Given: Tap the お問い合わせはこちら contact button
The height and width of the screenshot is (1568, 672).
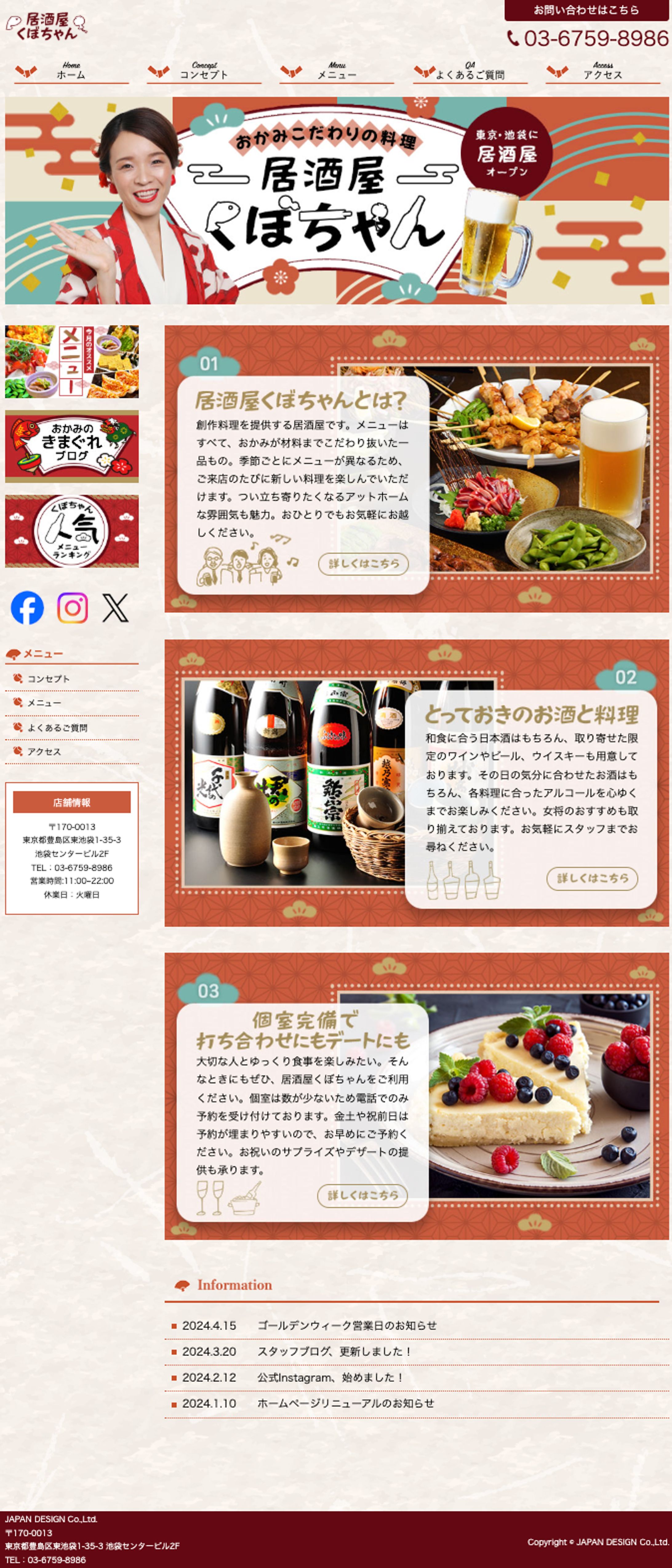Looking at the screenshot, I should click(586, 10).
